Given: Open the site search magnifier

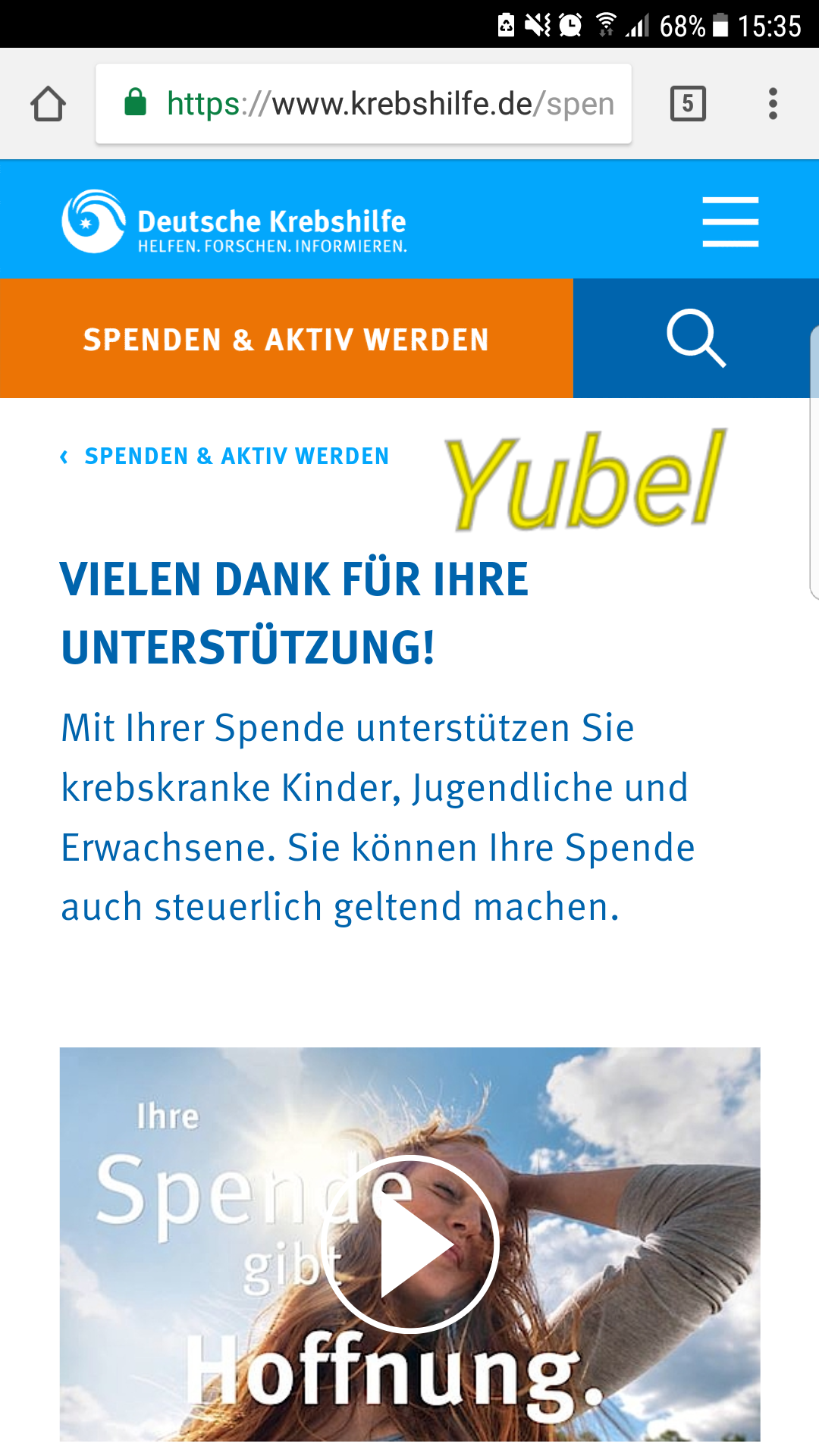Looking at the screenshot, I should tap(695, 338).
